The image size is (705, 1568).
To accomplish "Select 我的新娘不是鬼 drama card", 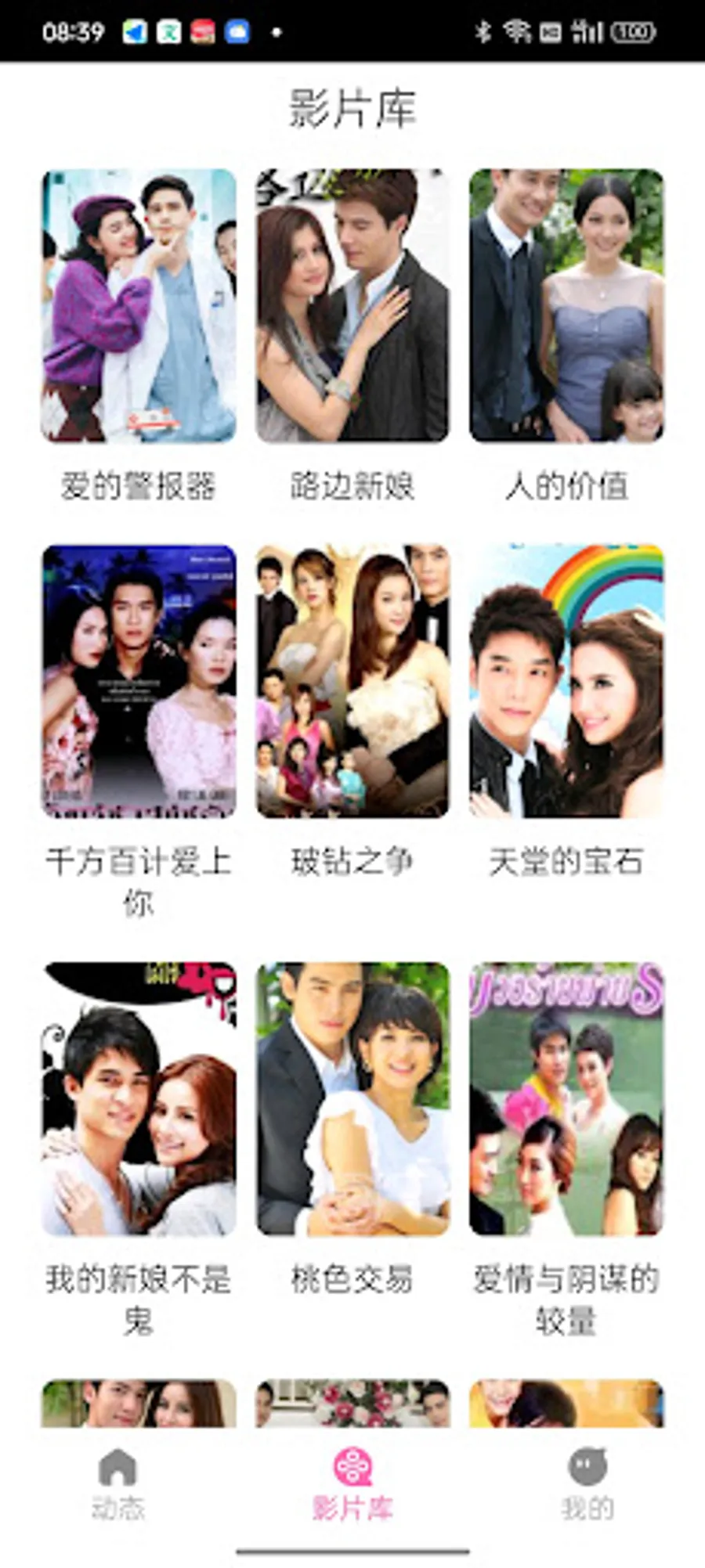I will tap(139, 1099).
